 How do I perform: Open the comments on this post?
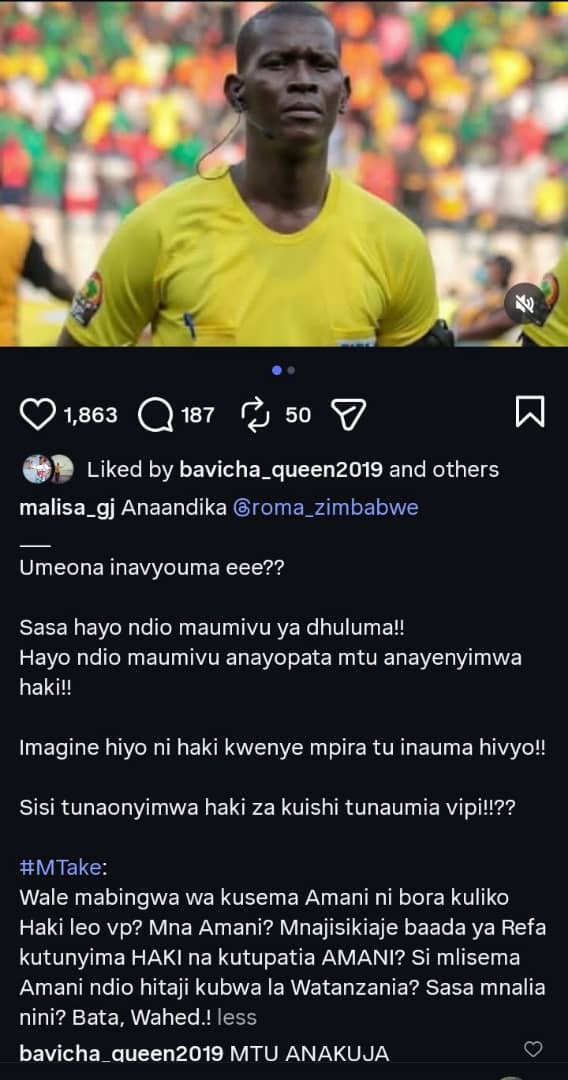(155, 415)
